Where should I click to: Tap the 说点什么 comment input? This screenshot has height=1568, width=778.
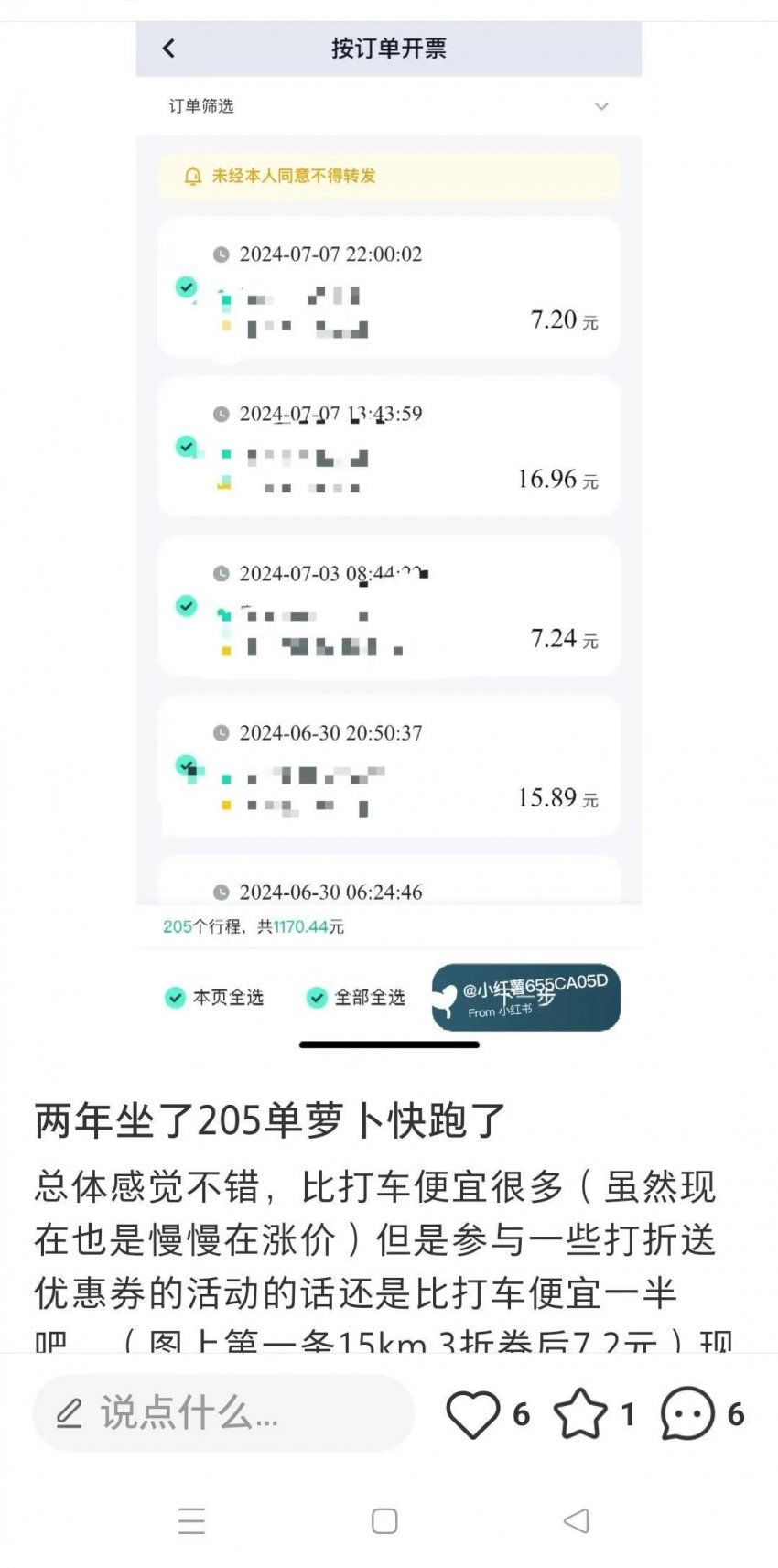[223, 1412]
